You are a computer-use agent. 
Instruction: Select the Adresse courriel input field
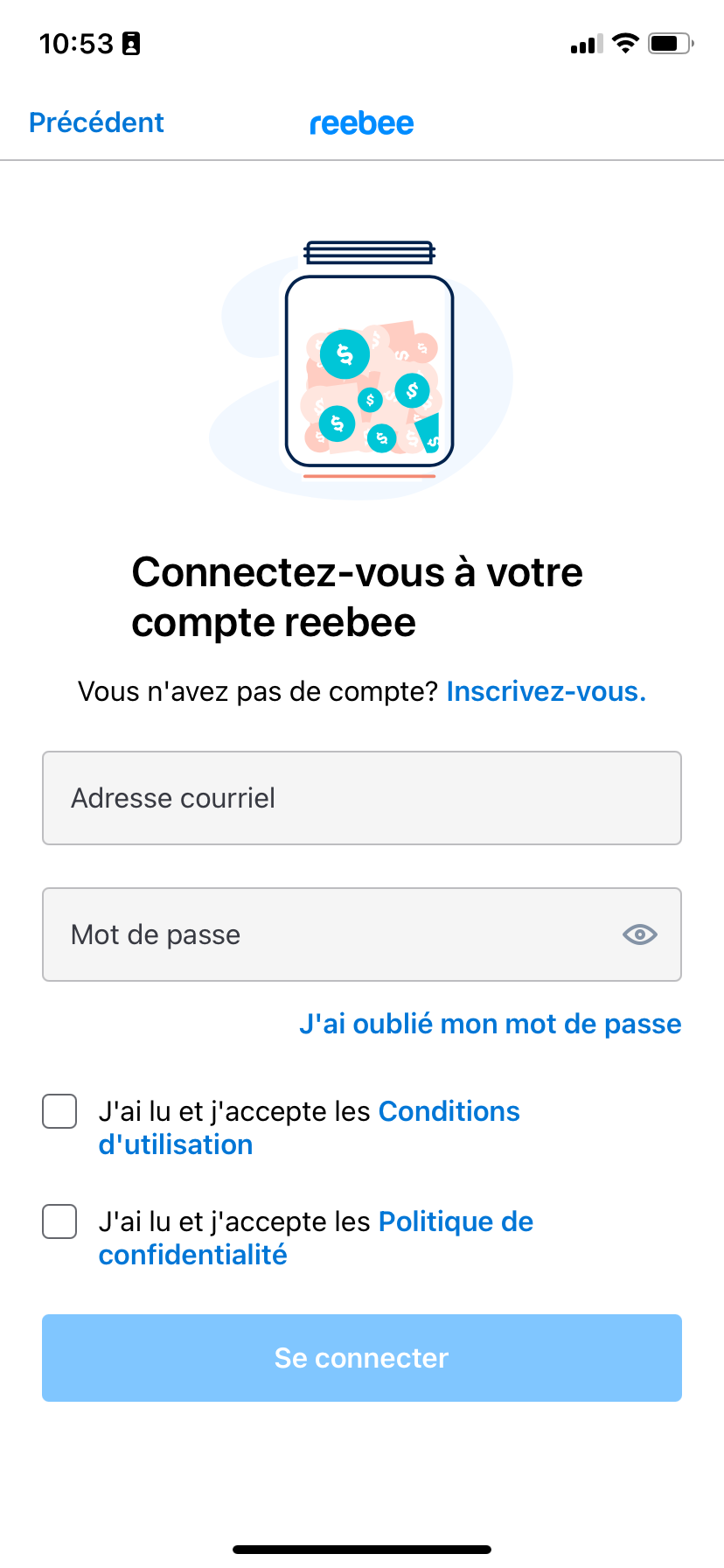pos(361,798)
